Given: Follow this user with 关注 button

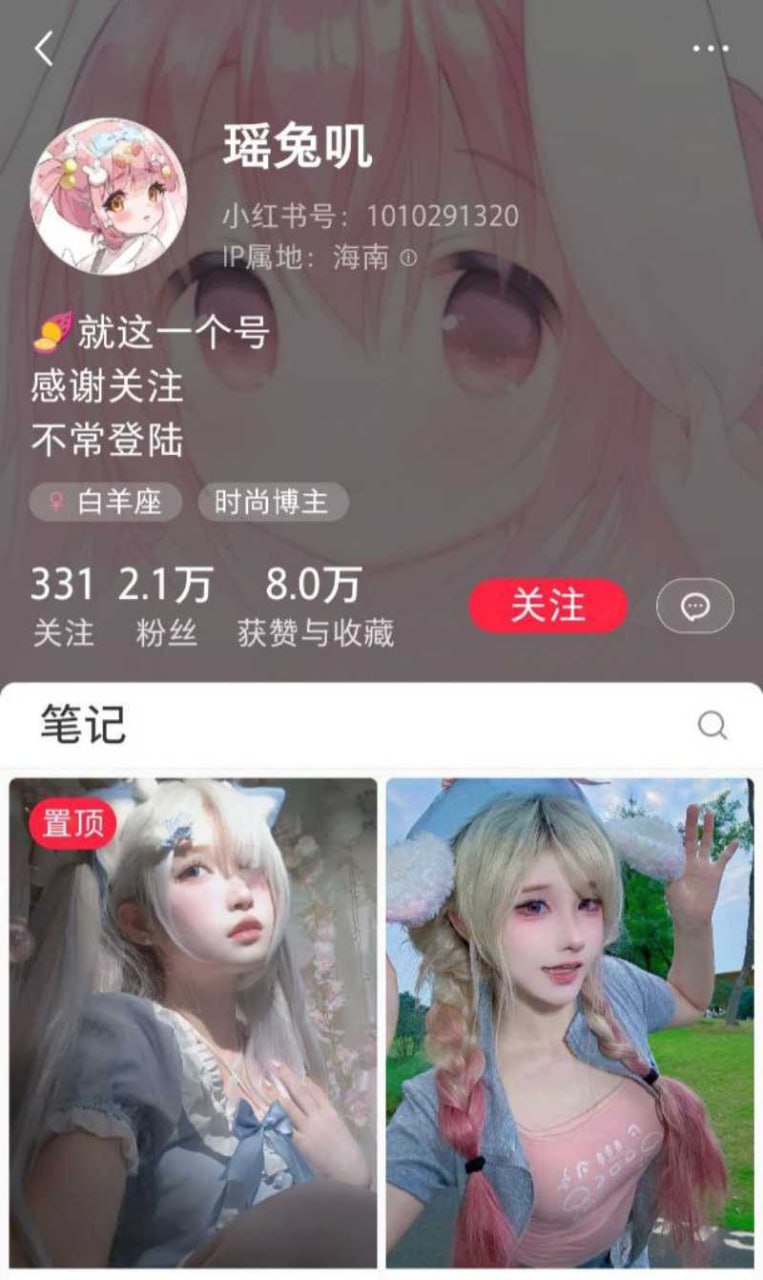Looking at the screenshot, I should (x=548, y=605).
